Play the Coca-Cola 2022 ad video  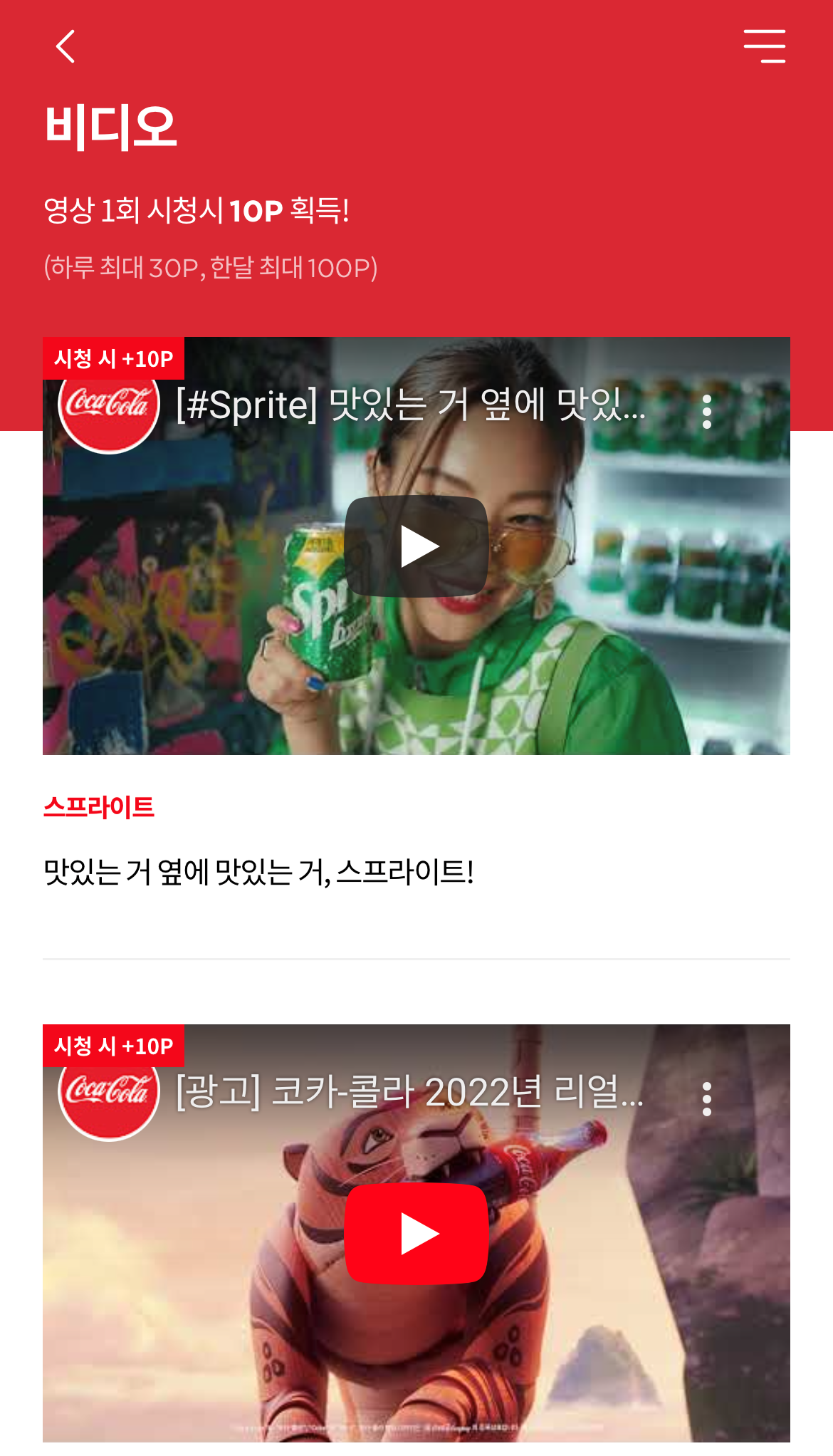pos(416,1233)
